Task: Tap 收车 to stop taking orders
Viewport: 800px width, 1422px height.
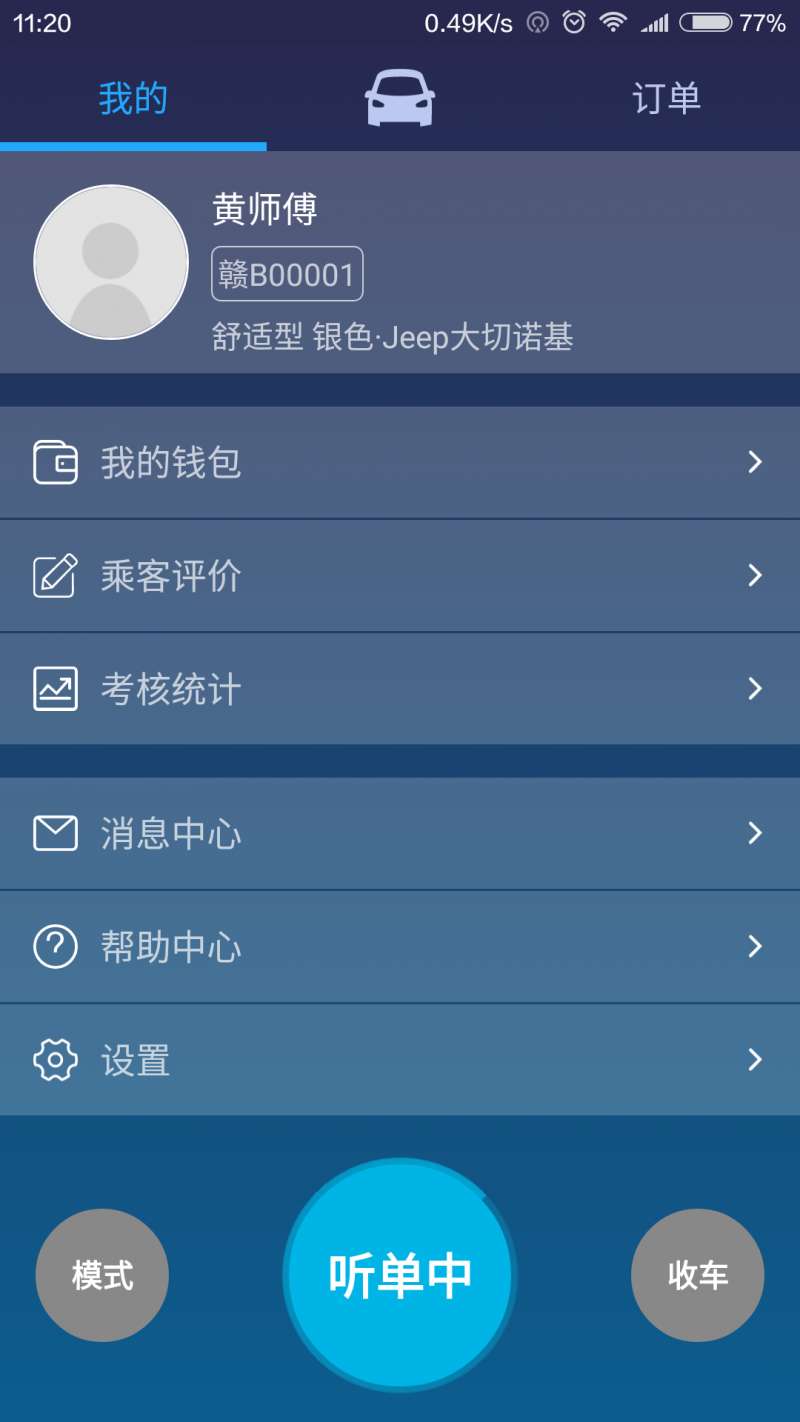Action: (x=697, y=1275)
